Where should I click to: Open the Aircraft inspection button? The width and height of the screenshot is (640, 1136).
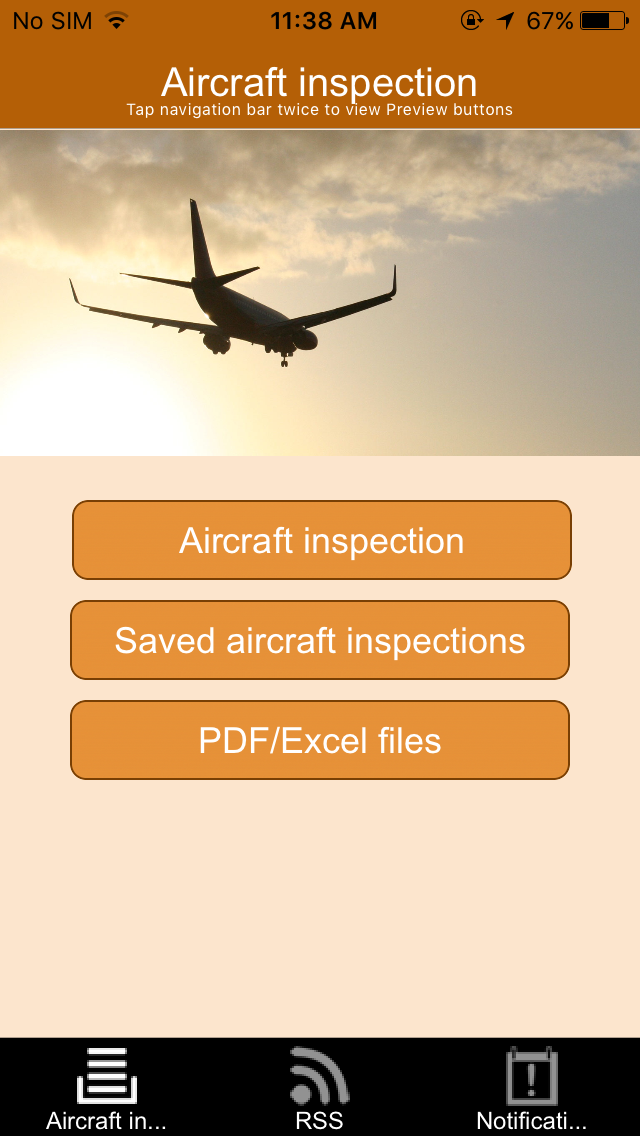coord(322,540)
